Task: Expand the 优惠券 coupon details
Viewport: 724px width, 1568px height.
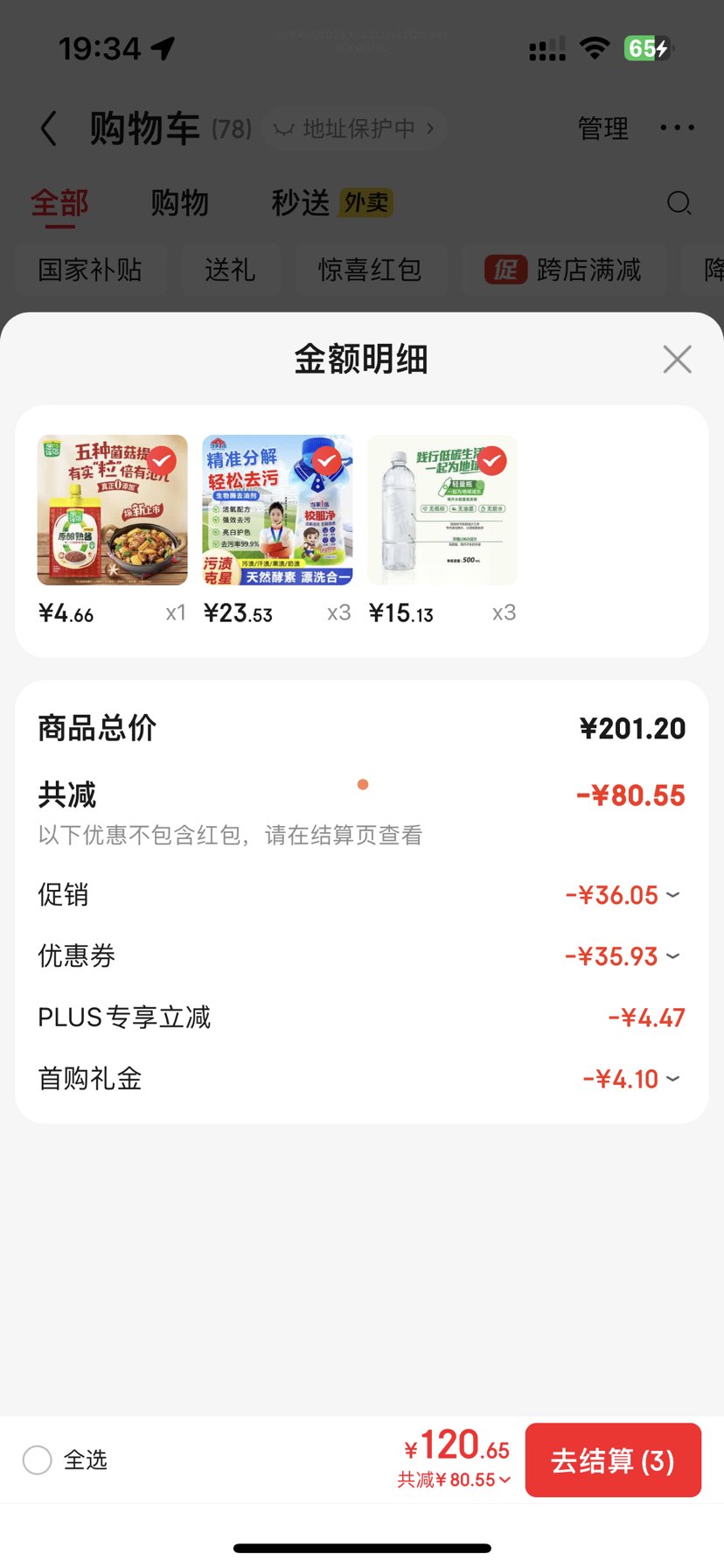Action: click(x=672, y=955)
